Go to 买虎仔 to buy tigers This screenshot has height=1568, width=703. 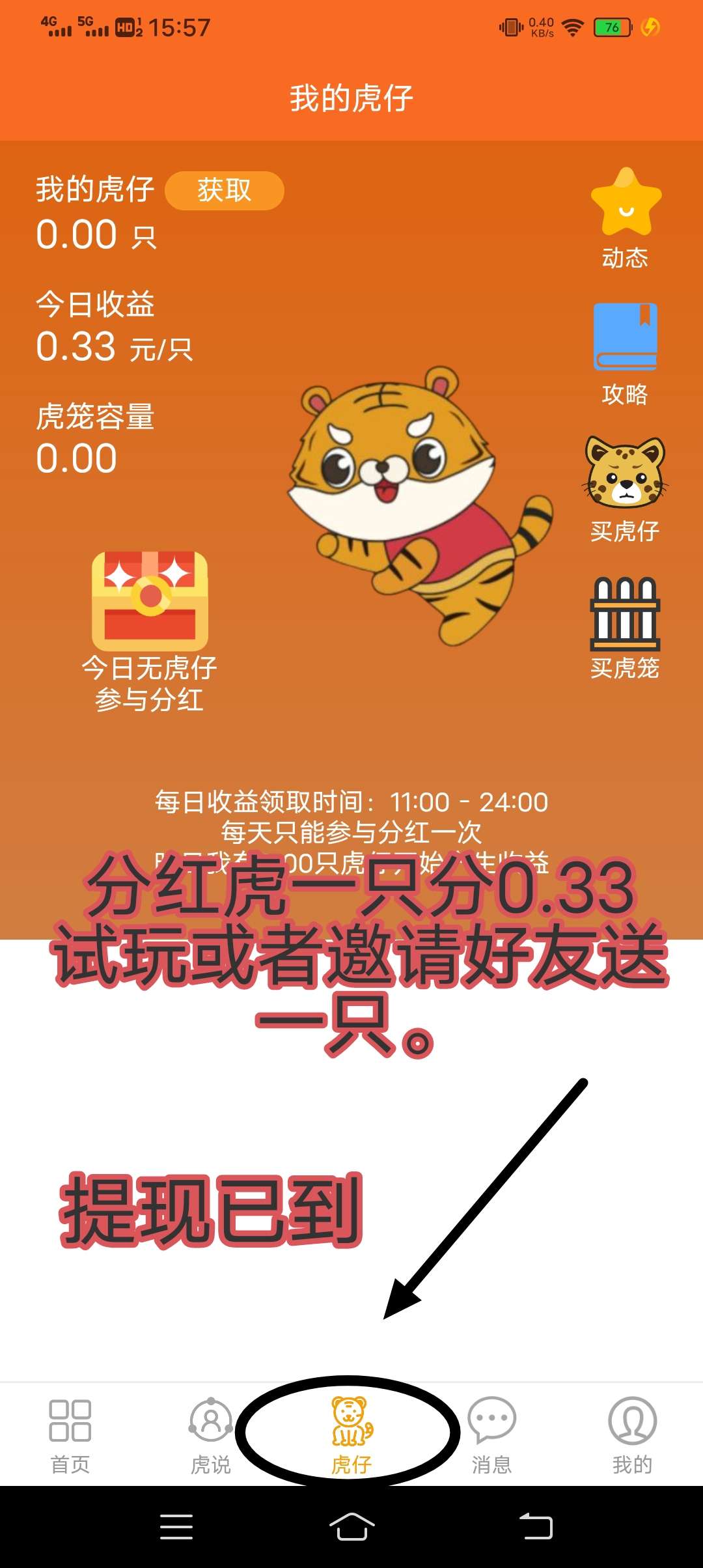625,490
